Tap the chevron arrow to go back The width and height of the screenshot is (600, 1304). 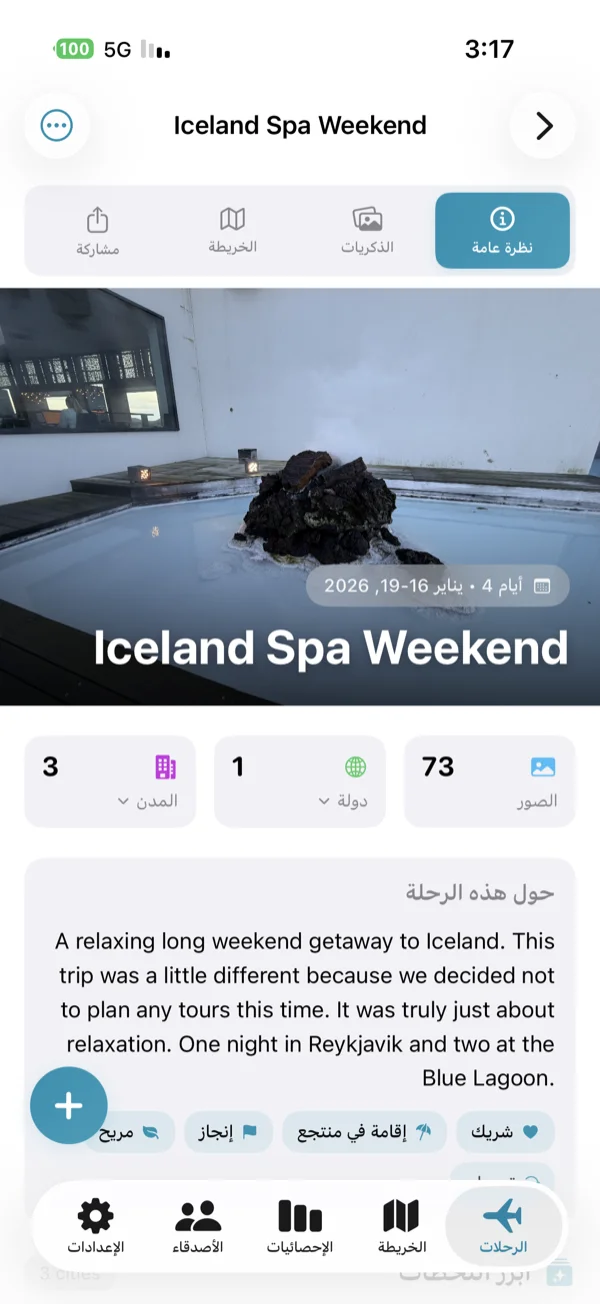(x=543, y=126)
